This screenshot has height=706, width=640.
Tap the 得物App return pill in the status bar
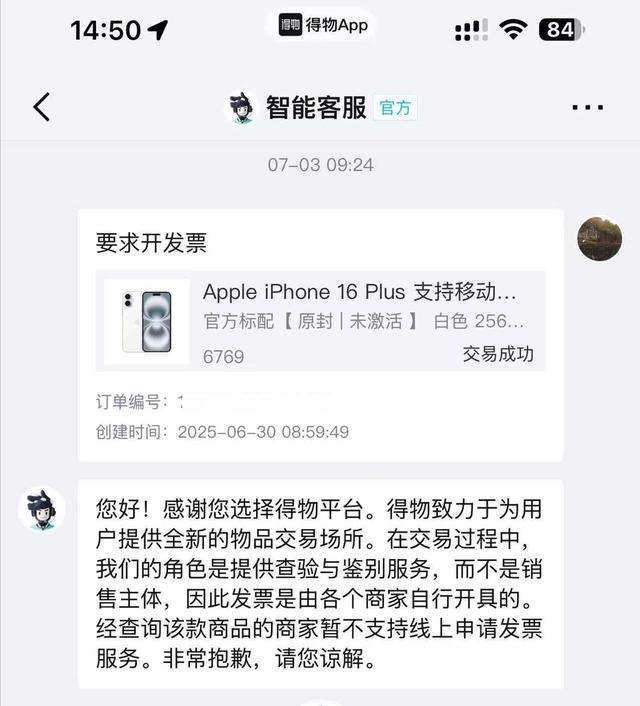pos(320,25)
